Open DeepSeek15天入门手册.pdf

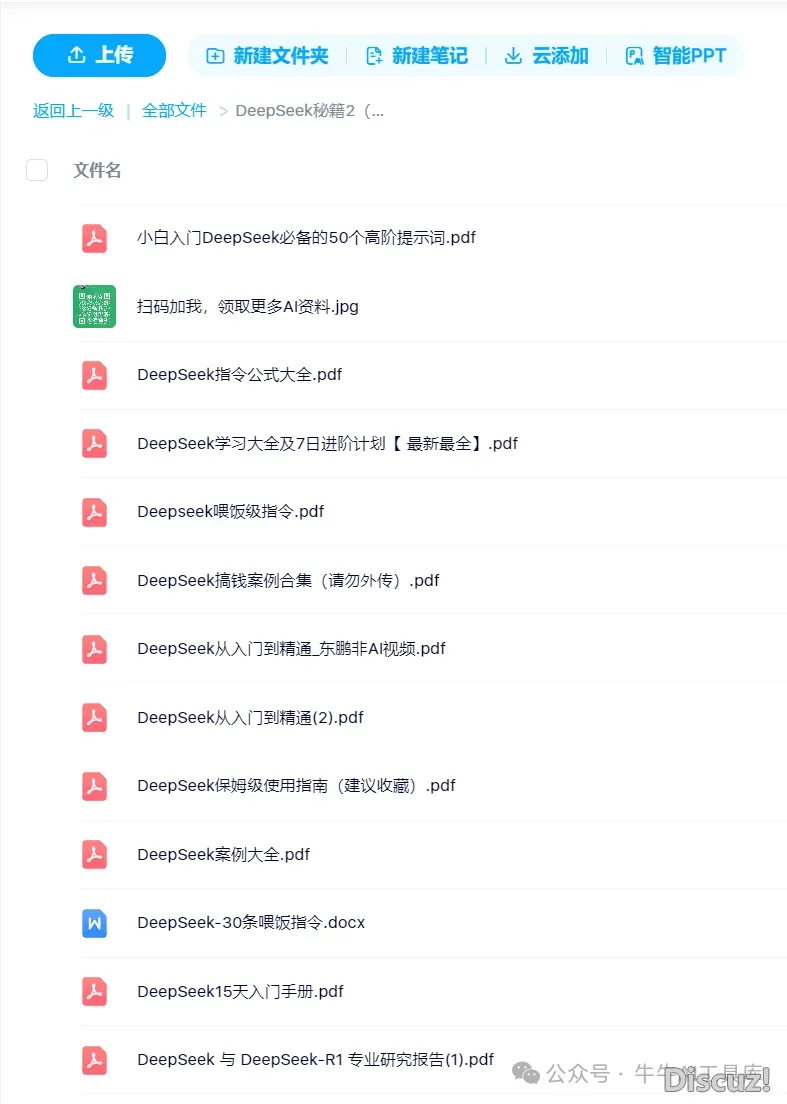pos(240,991)
